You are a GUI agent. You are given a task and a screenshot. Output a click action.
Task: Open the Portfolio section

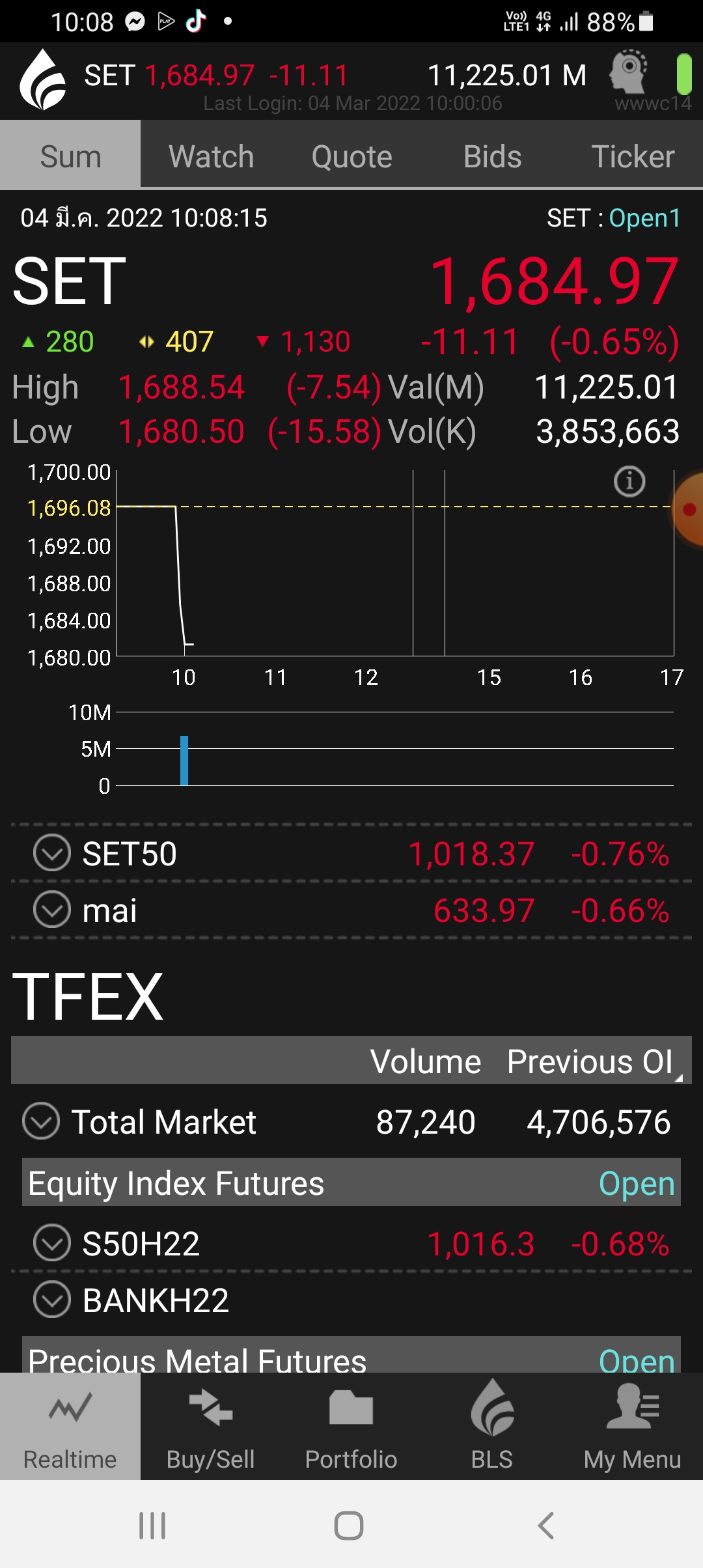351,1426
